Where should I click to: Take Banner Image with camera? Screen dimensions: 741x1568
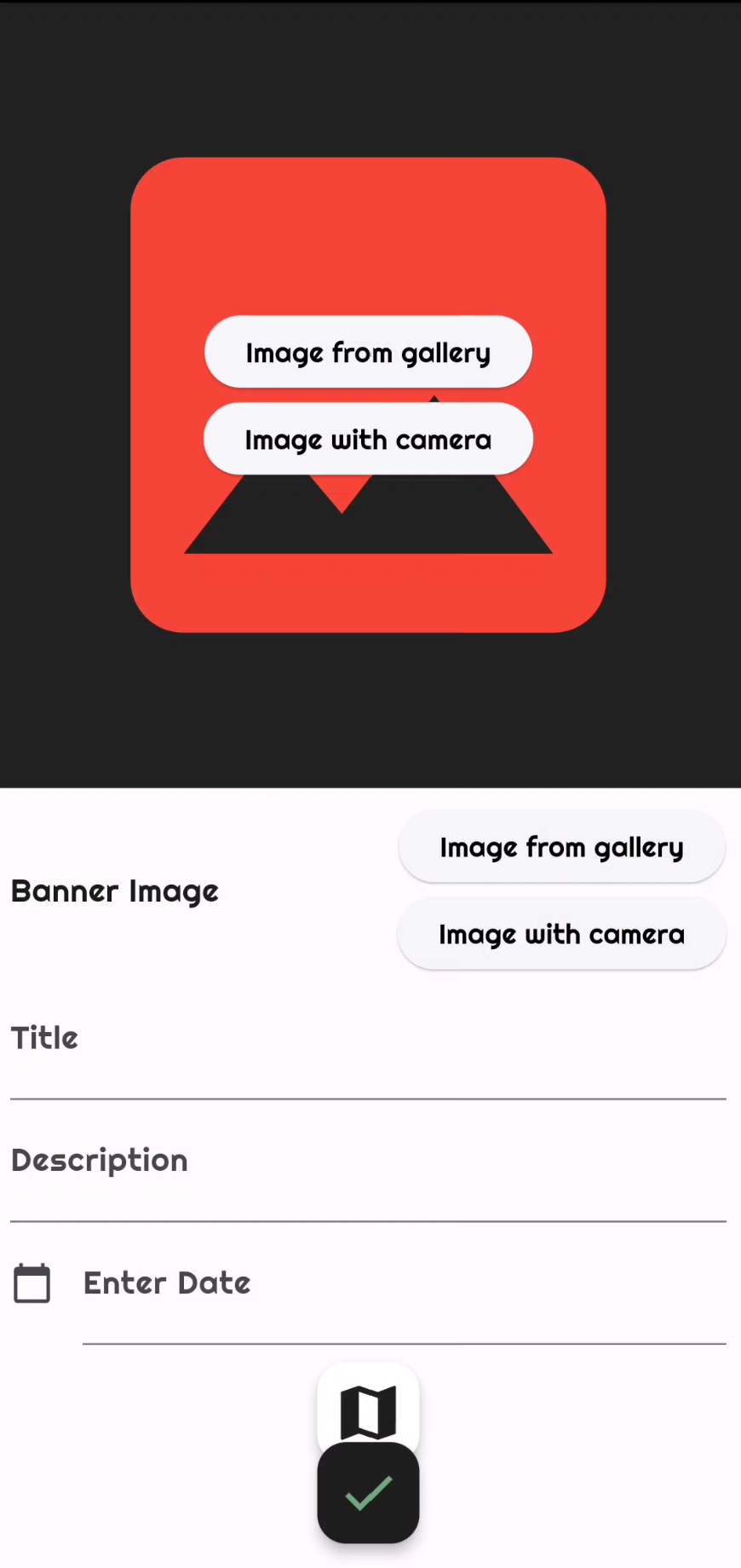pyautogui.click(x=561, y=935)
